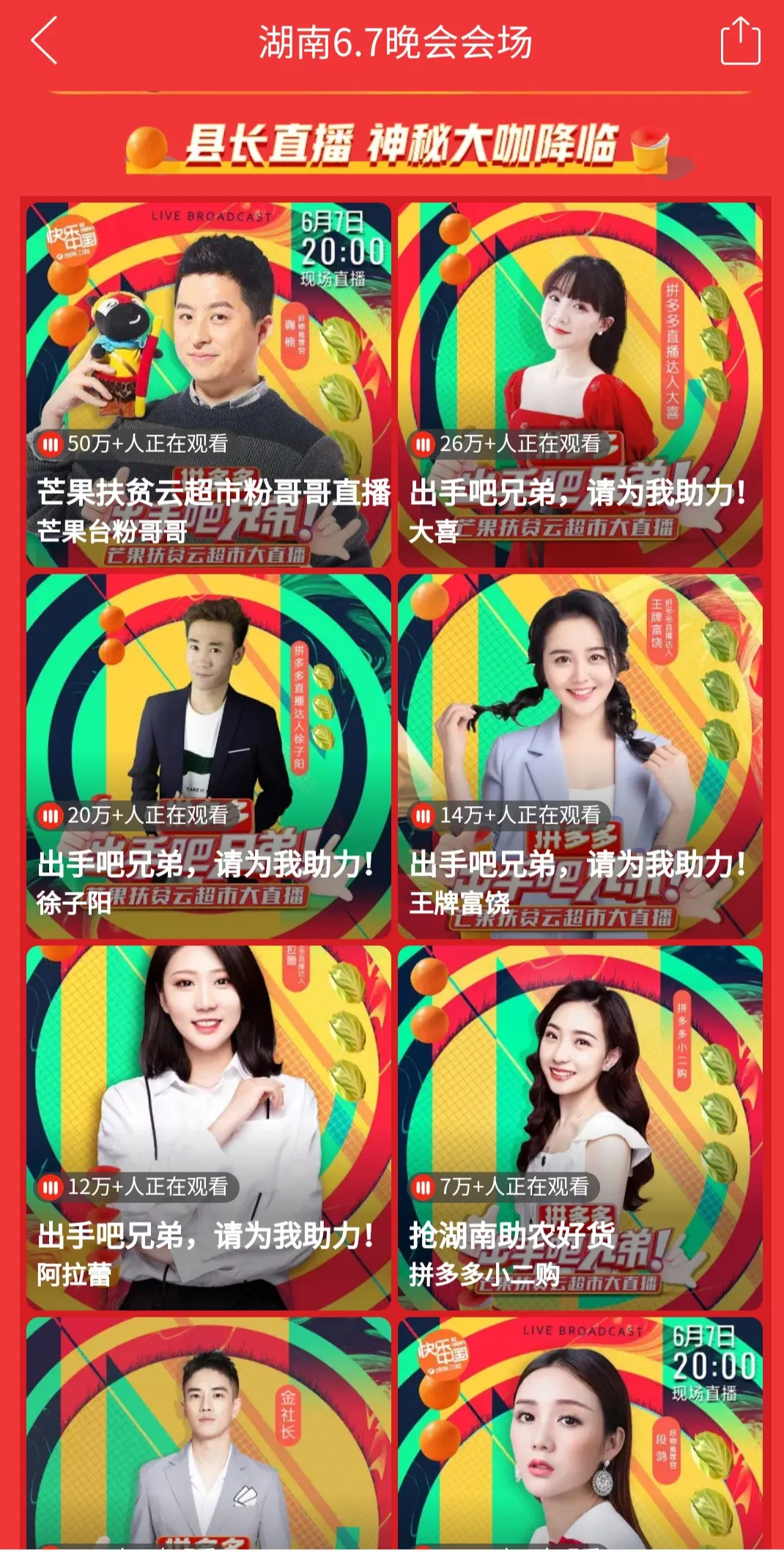Image resolution: width=784 pixels, height=1552 pixels.
Task: Enter 王牌富饶 live room
Action: pyautogui.click(x=580, y=756)
